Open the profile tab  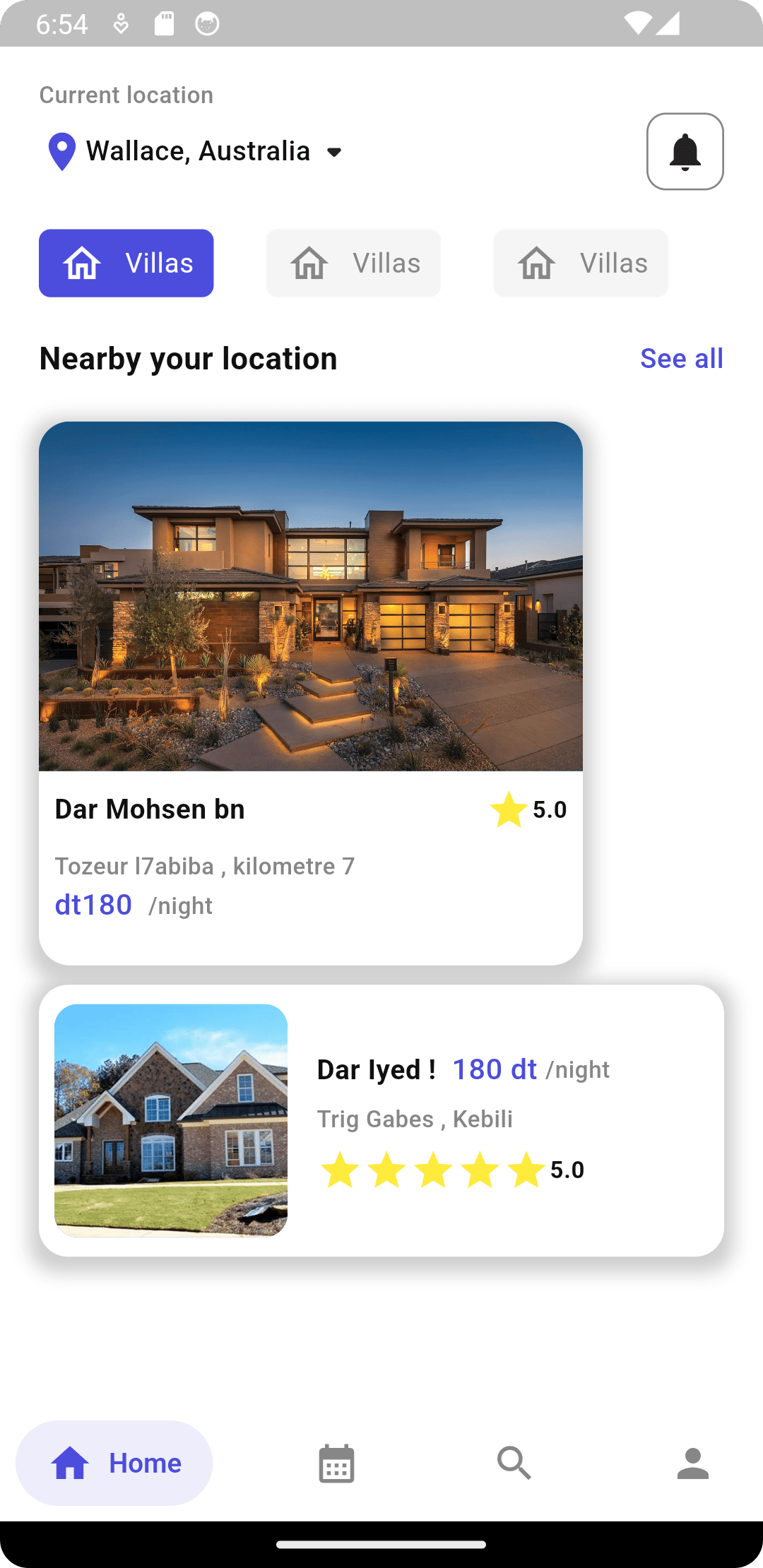click(x=692, y=1463)
